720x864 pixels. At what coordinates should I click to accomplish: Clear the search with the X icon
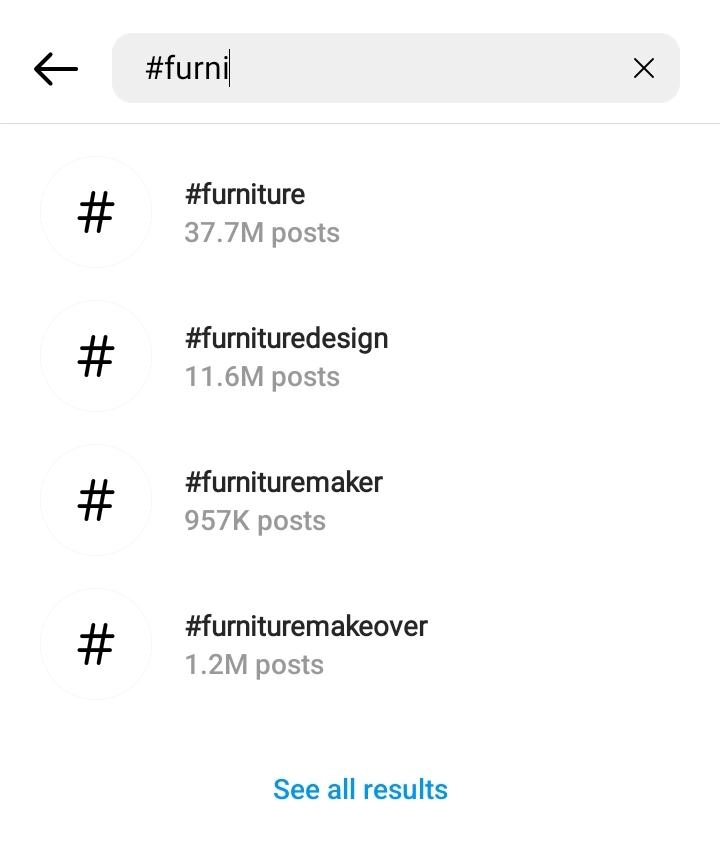(x=644, y=68)
